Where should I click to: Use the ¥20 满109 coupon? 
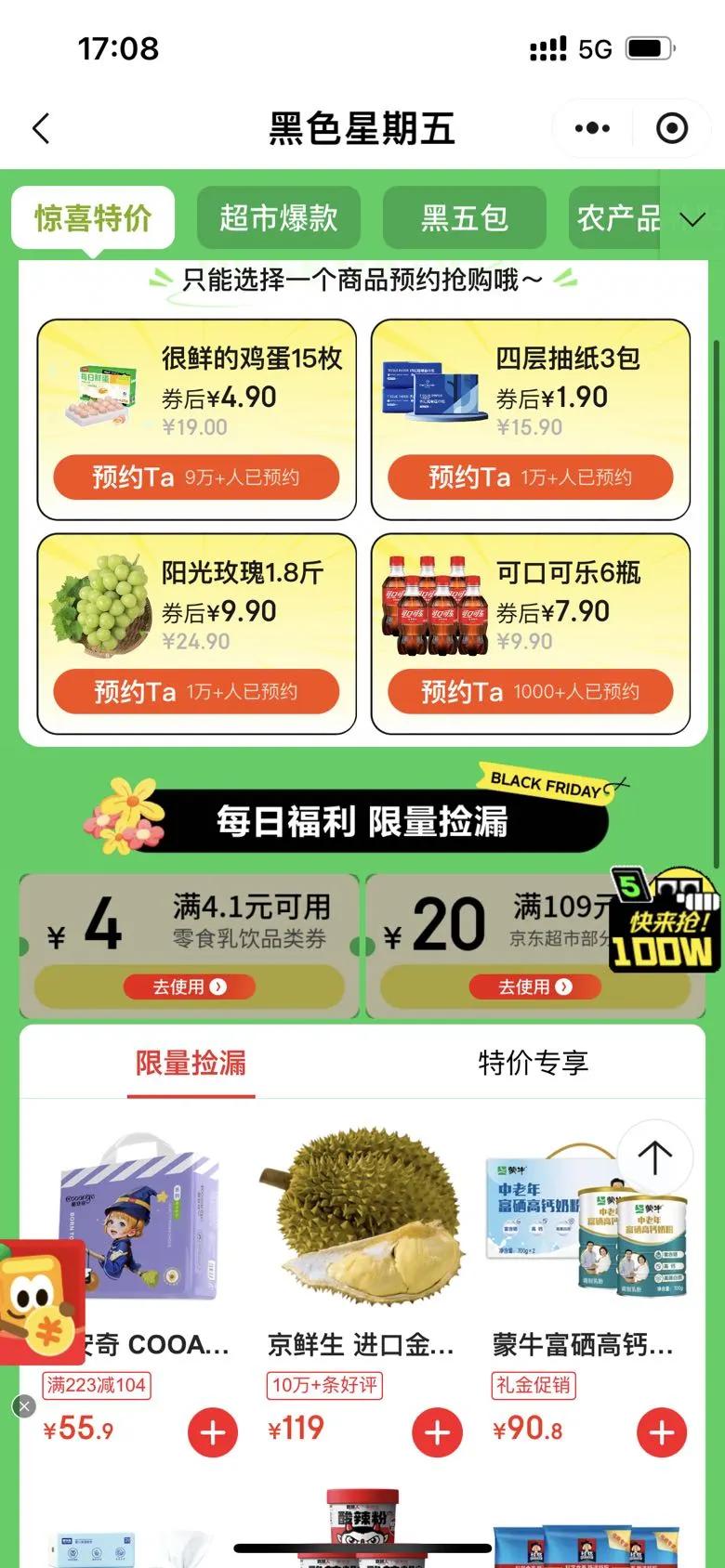[x=535, y=987]
